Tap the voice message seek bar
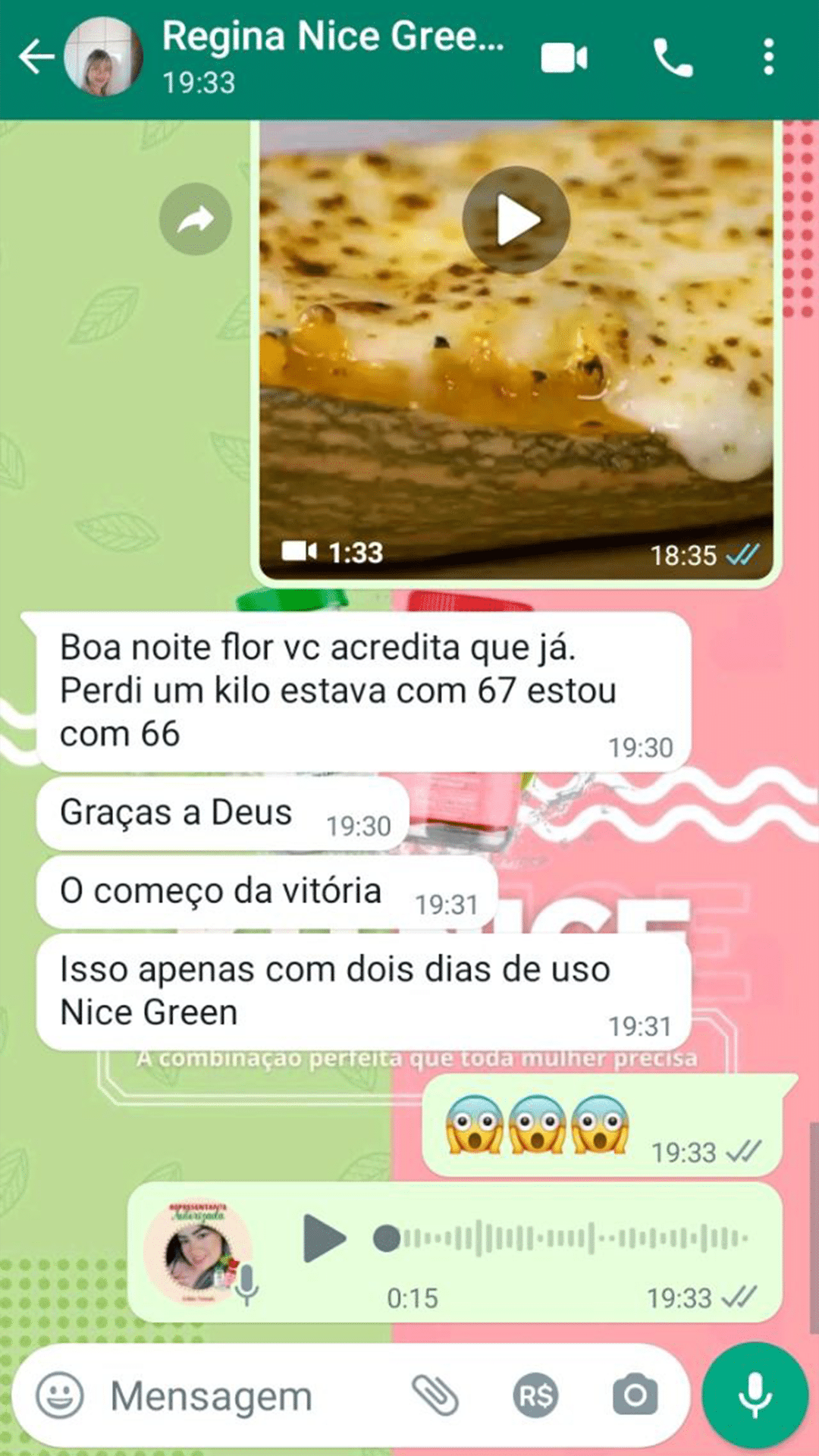 (561, 1238)
